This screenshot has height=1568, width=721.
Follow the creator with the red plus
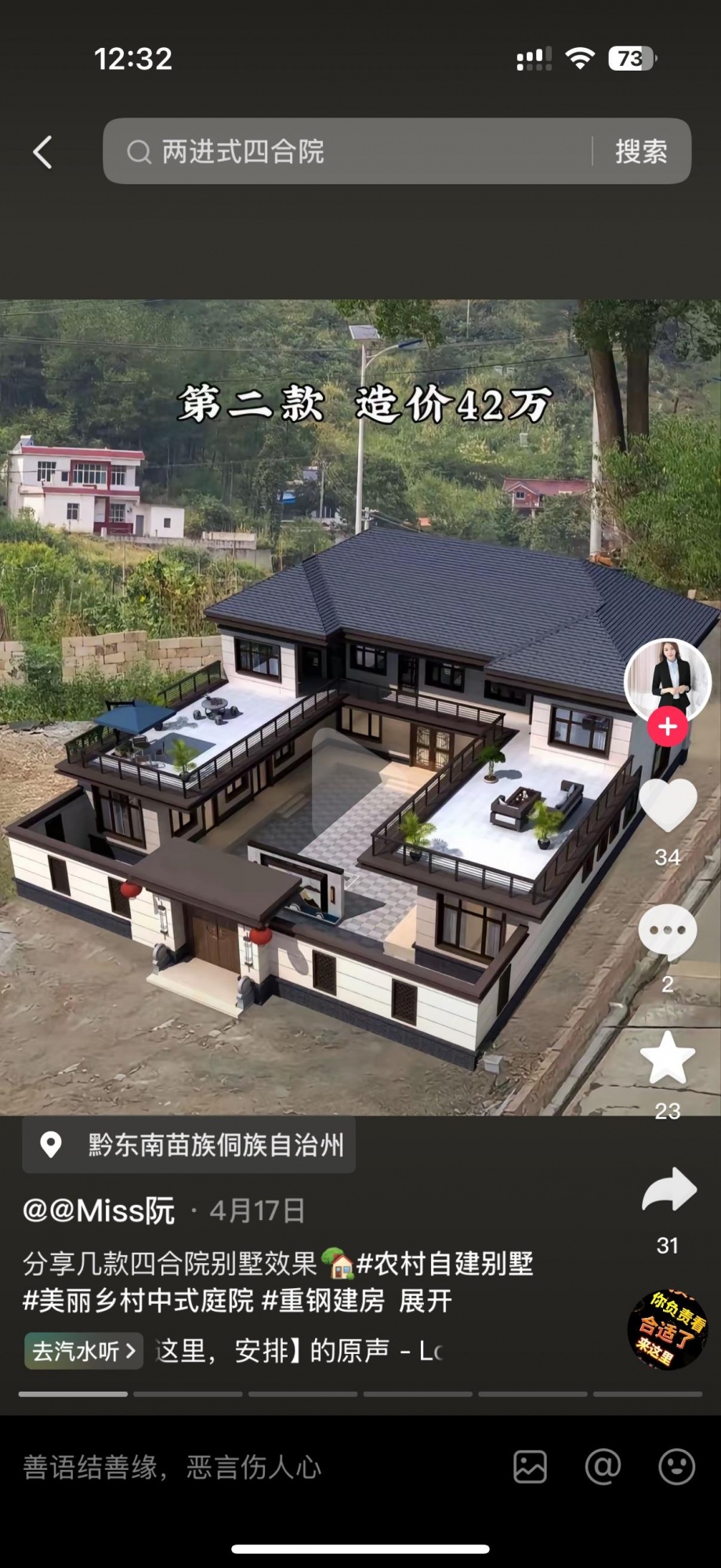tap(667, 727)
